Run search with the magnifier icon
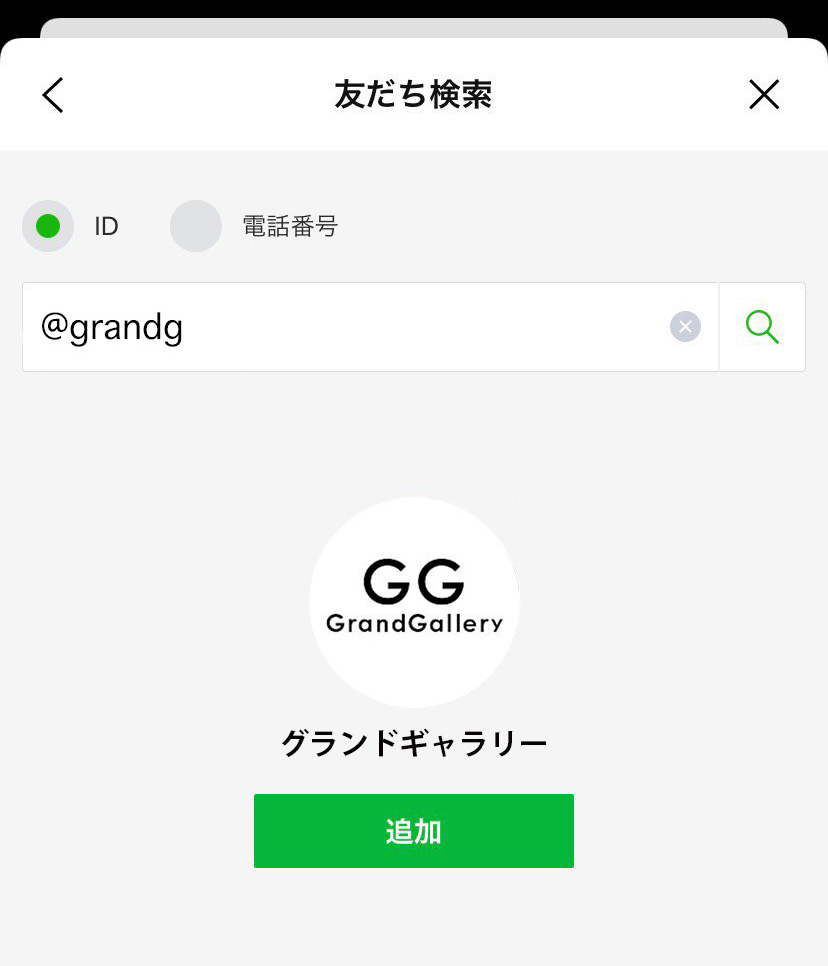This screenshot has width=828, height=966. coord(762,327)
